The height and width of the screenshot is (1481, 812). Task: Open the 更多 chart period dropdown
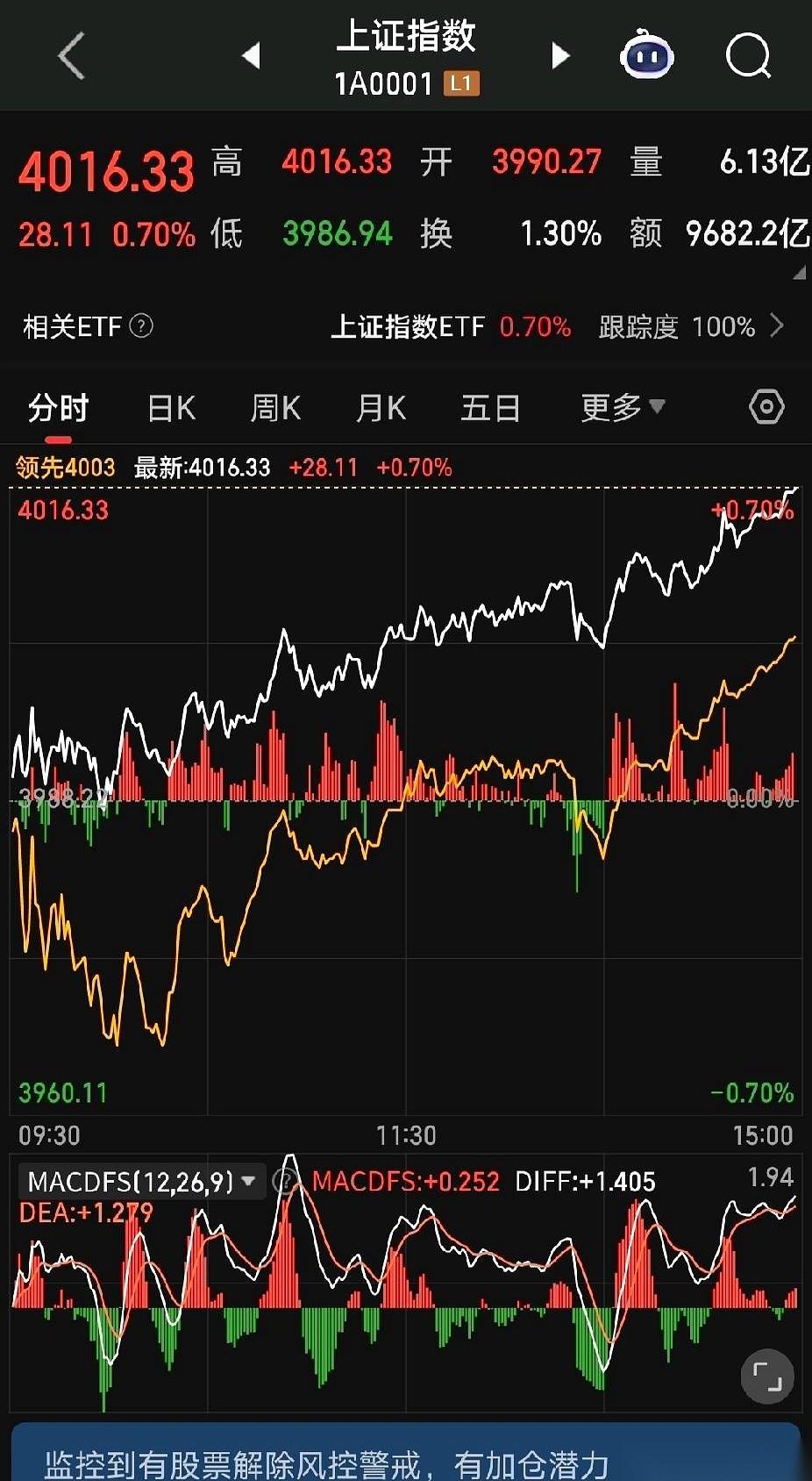(x=620, y=407)
